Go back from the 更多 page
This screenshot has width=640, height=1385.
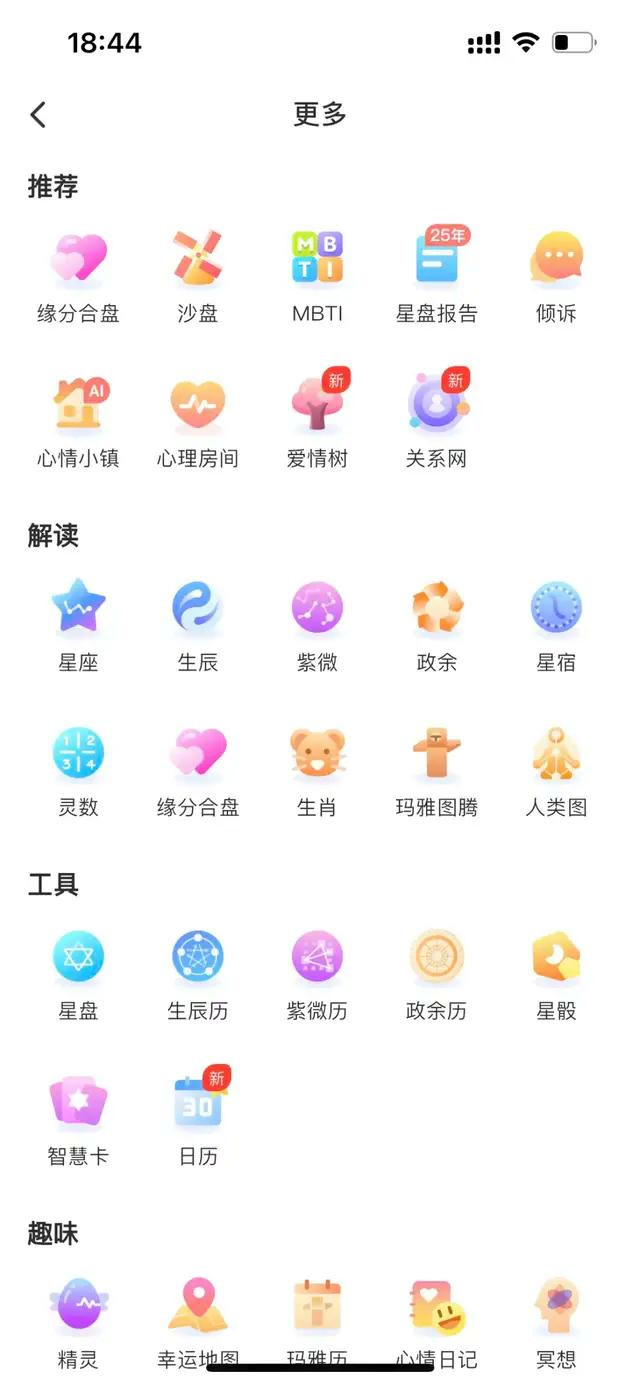(x=38, y=115)
